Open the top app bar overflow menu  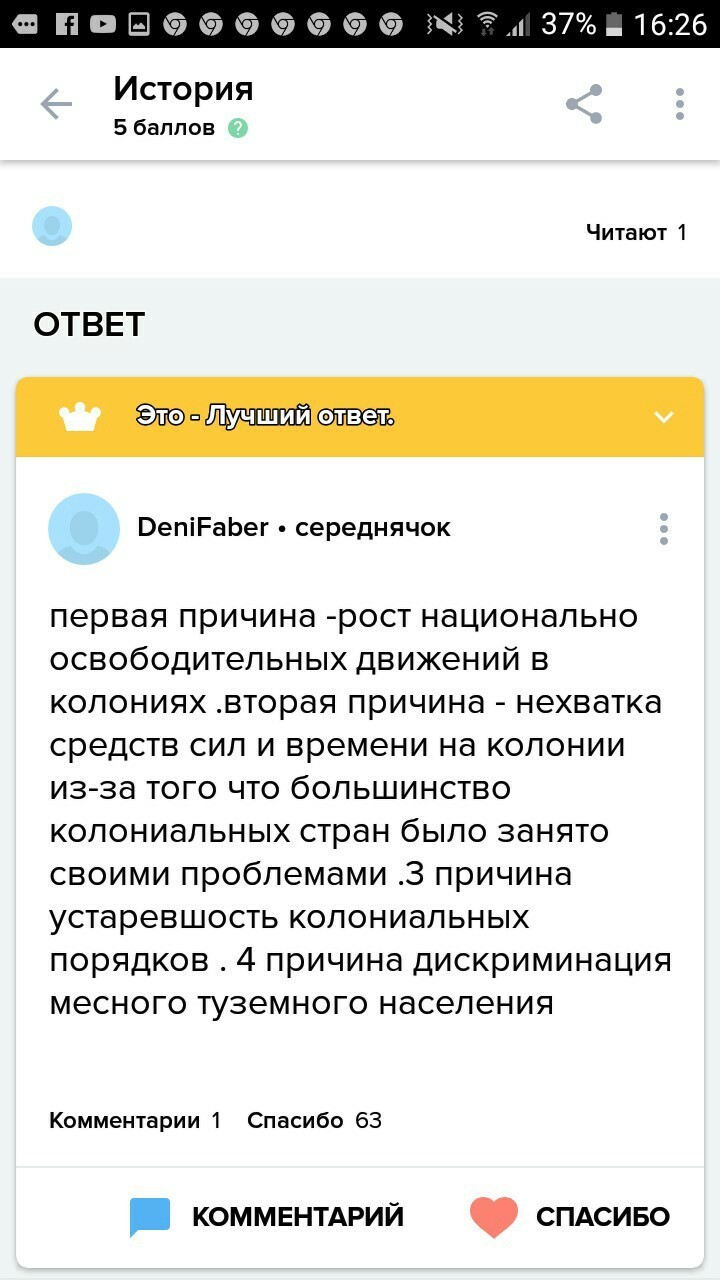[x=680, y=104]
